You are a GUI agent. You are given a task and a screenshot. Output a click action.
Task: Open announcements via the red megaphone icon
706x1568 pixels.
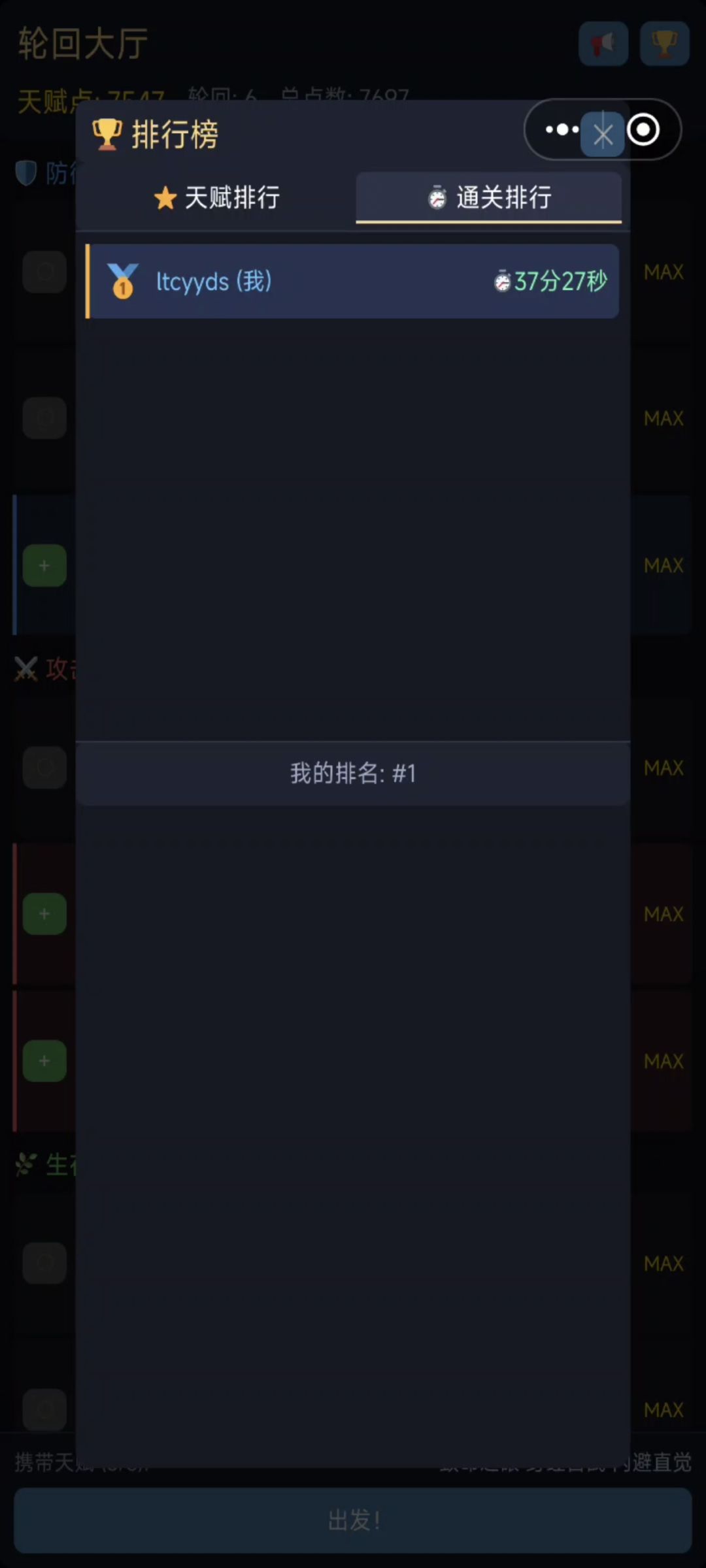[x=603, y=43]
